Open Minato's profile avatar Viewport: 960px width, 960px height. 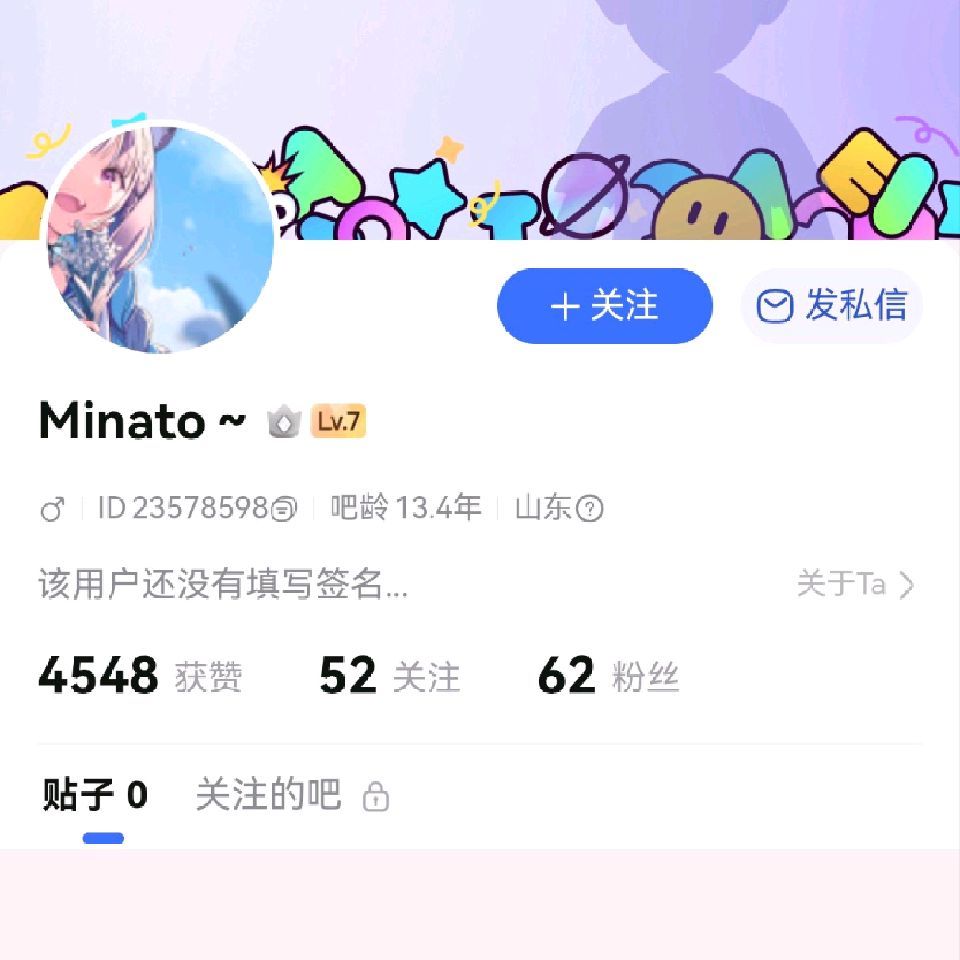[157, 238]
